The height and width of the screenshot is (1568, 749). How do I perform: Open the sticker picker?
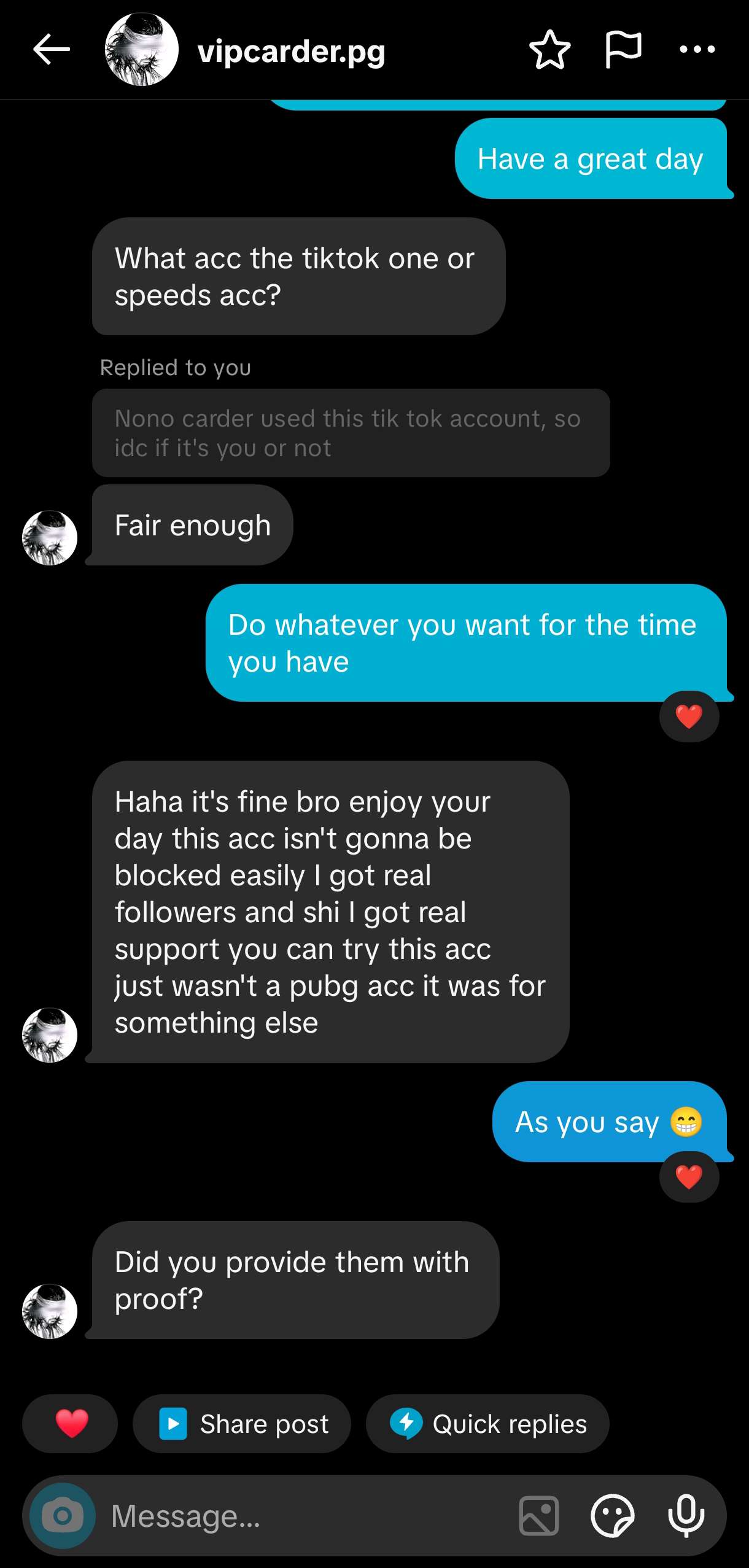click(612, 1515)
